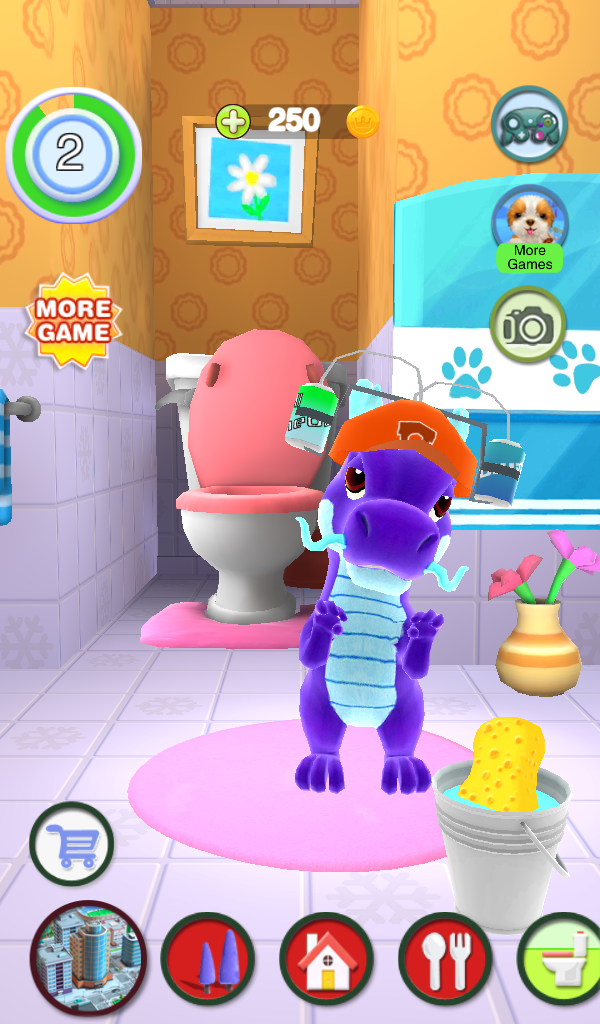Open More Games with the puppy icon
600x1024 pixels.
(x=529, y=226)
